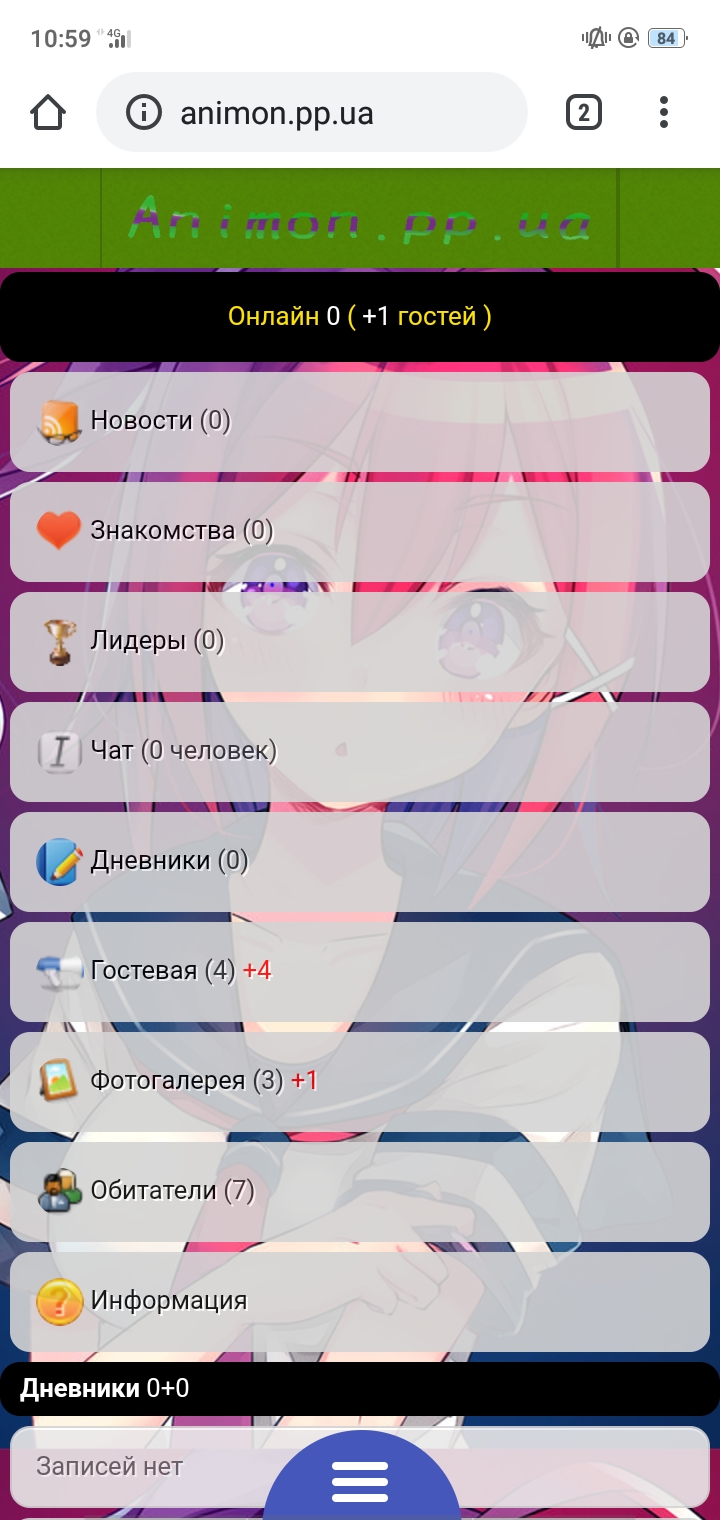Visit the Гостевая guestbook
Image resolution: width=720 pixels, height=1520 pixels.
point(360,971)
